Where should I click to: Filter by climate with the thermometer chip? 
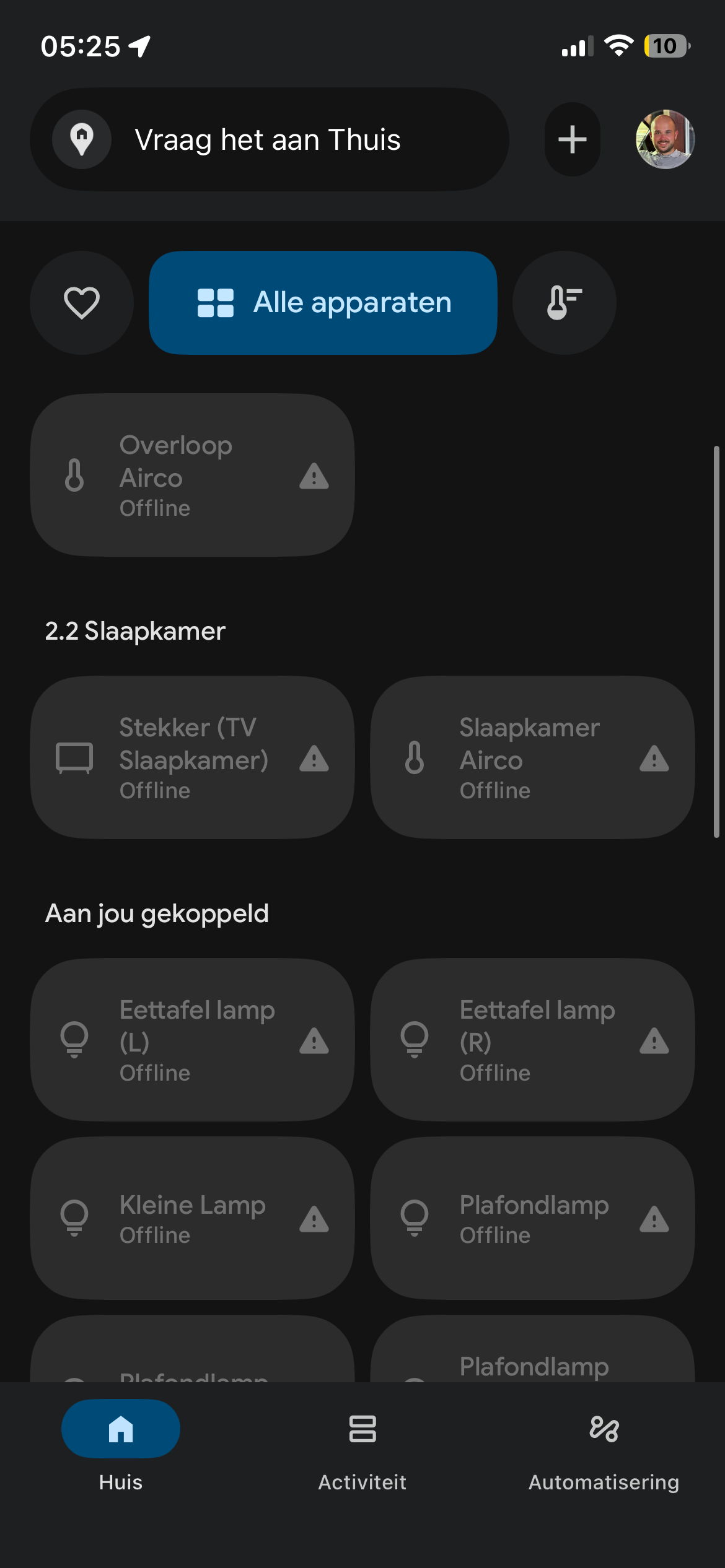click(564, 303)
